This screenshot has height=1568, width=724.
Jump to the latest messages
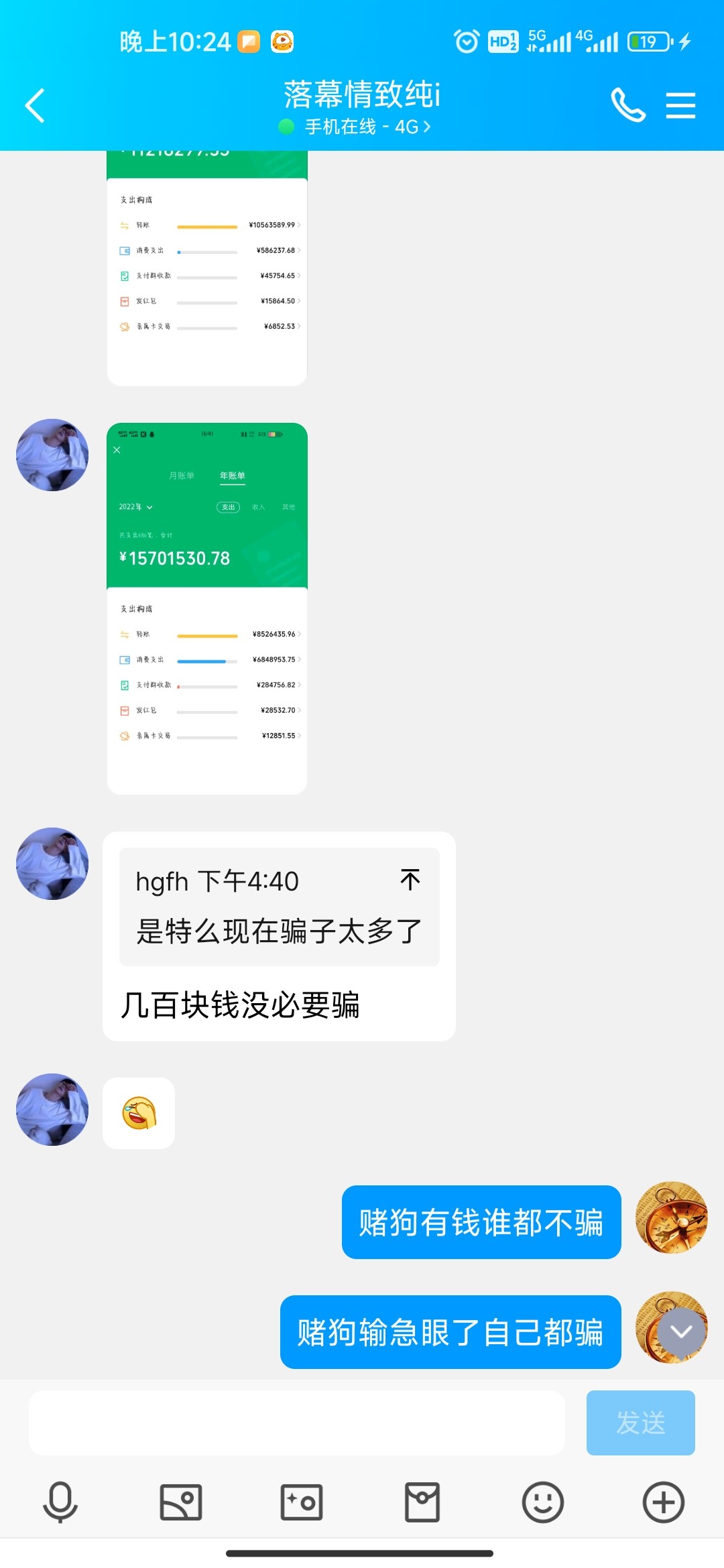[681, 1332]
